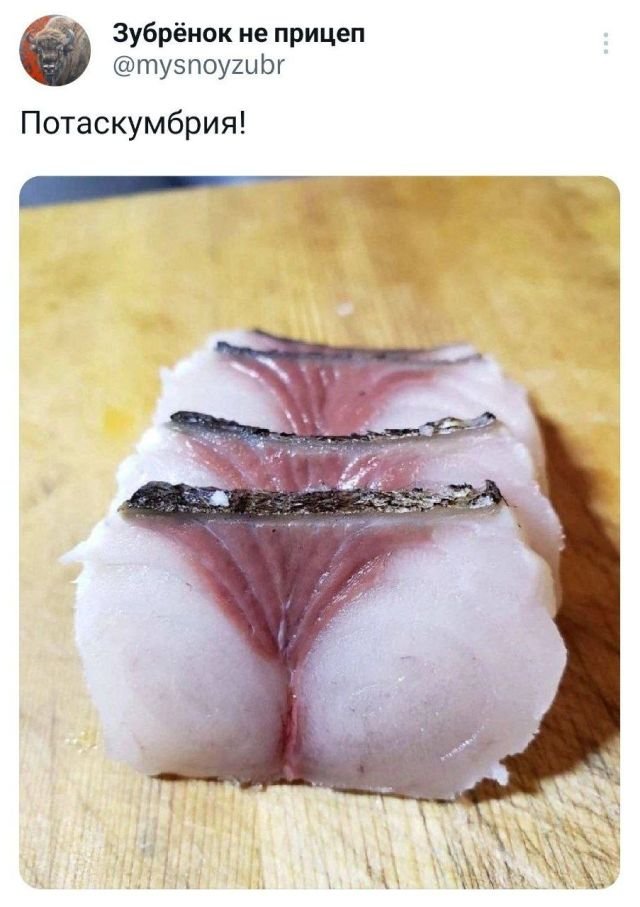This screenshot has height=907, width=640.
Task: Open the tweet's overflow menu
Action: [606, 43]
